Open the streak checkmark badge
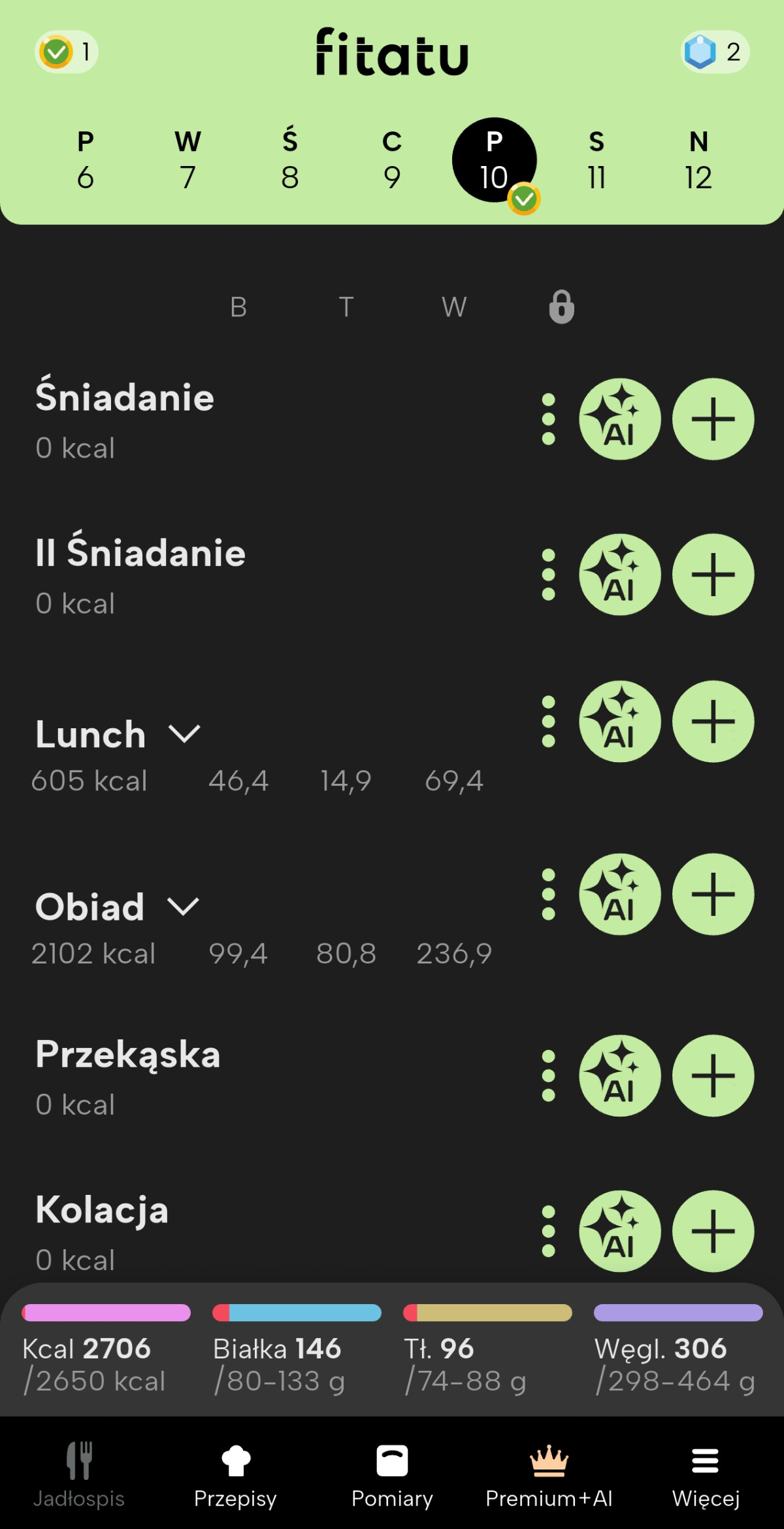 [66, 52]
